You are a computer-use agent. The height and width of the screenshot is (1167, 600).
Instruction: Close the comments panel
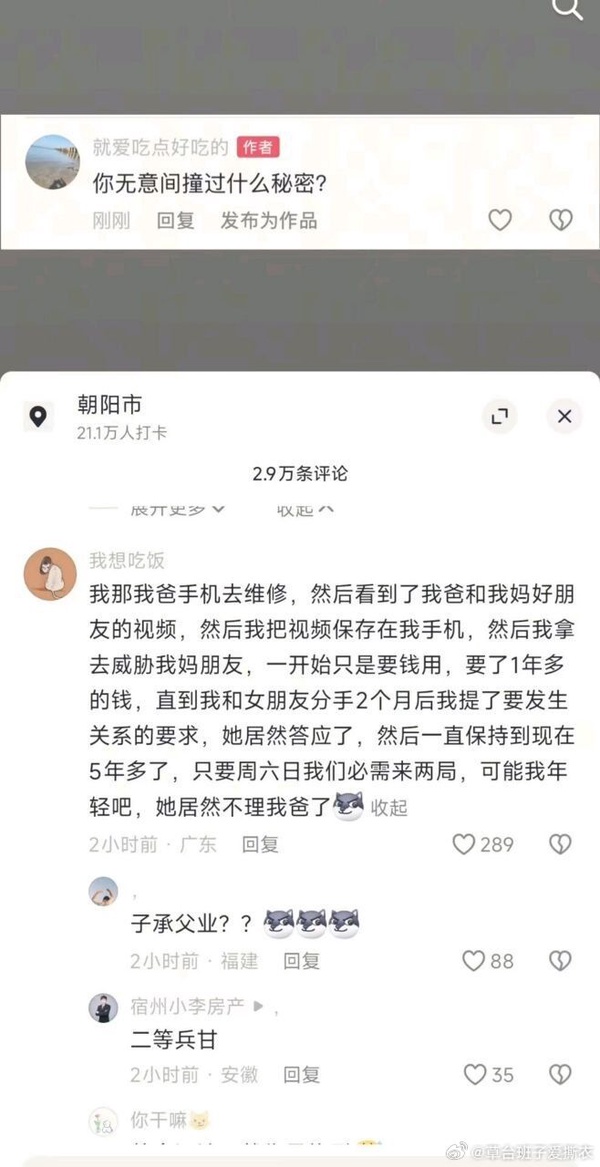pos(564,416)
